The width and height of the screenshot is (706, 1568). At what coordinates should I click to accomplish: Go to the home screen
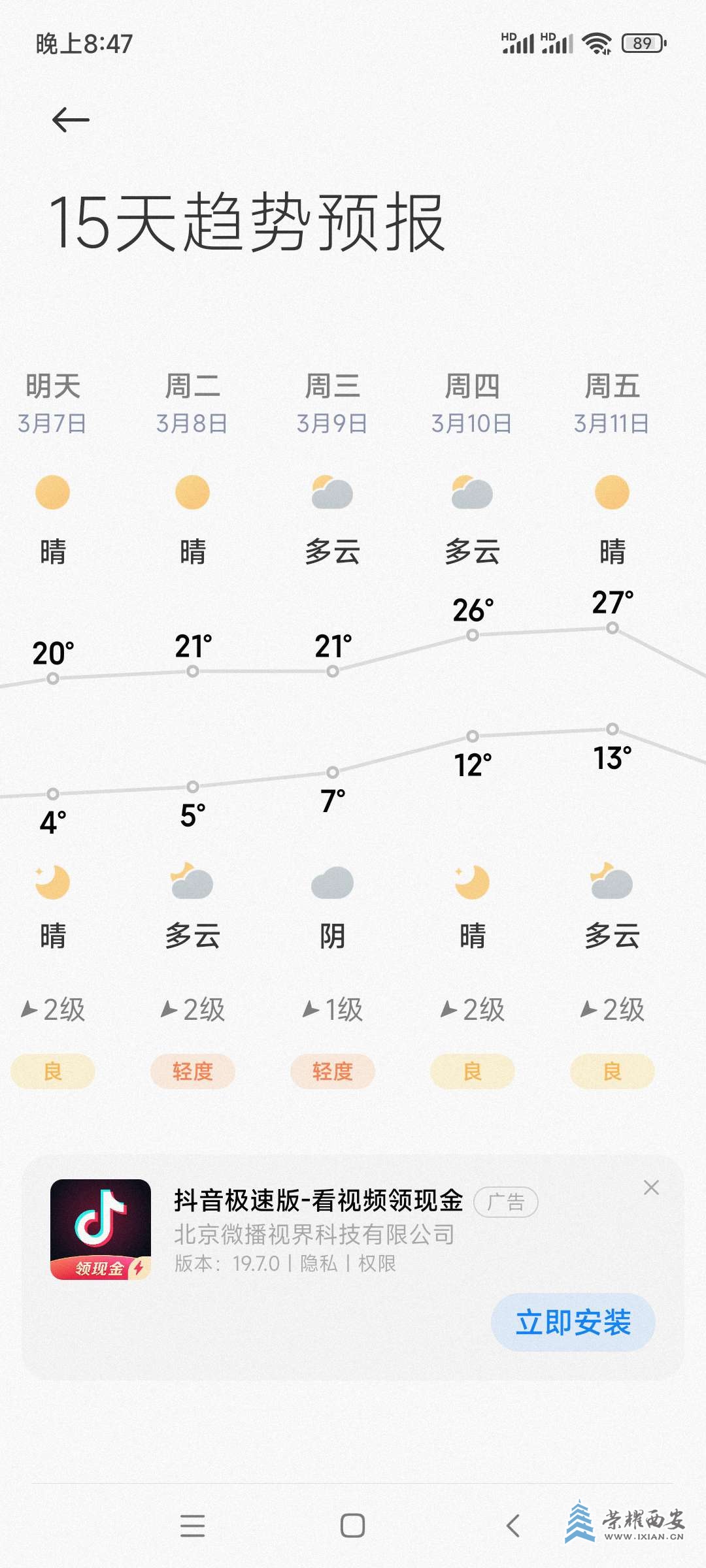pyautogui.click(x=352, y=1526)
